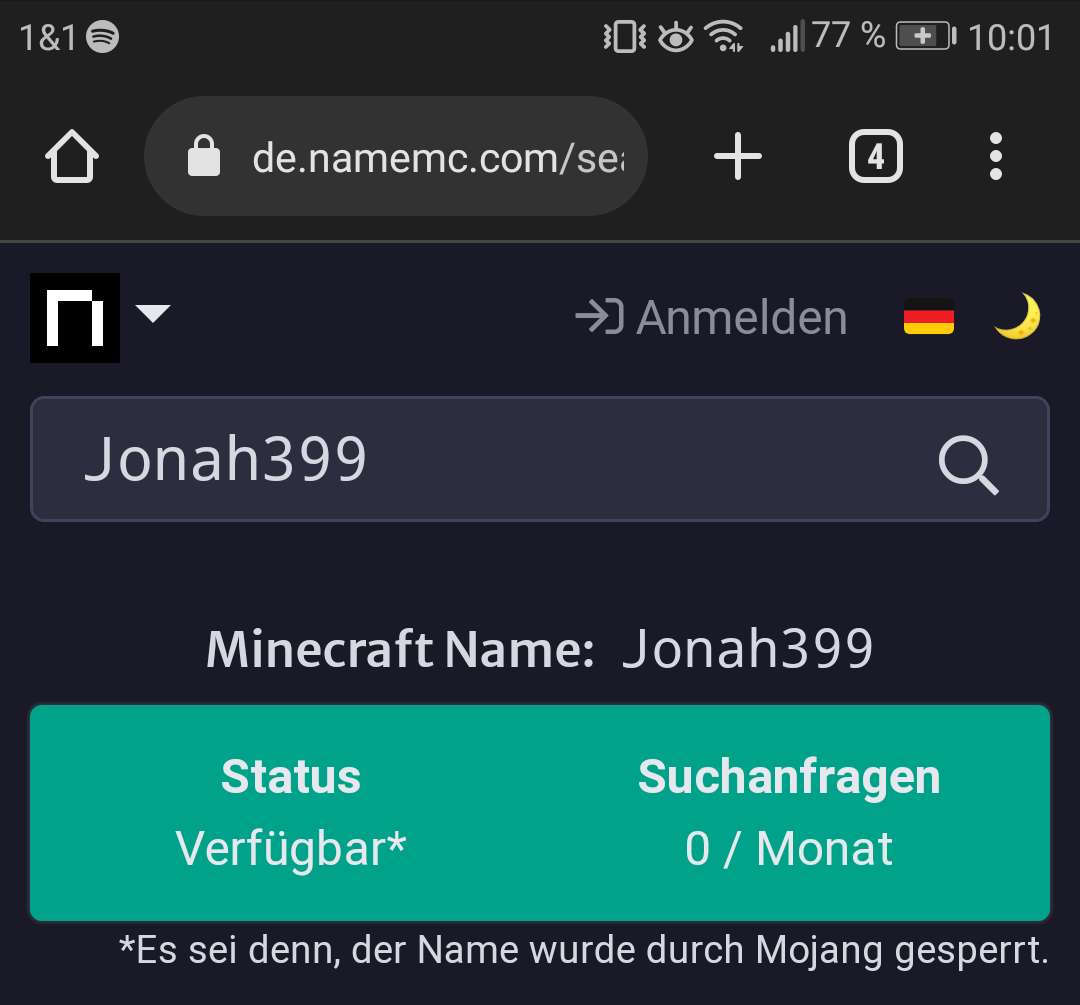Change language via the German flag
The image size is (1080, 1005).
coord(928,318)
